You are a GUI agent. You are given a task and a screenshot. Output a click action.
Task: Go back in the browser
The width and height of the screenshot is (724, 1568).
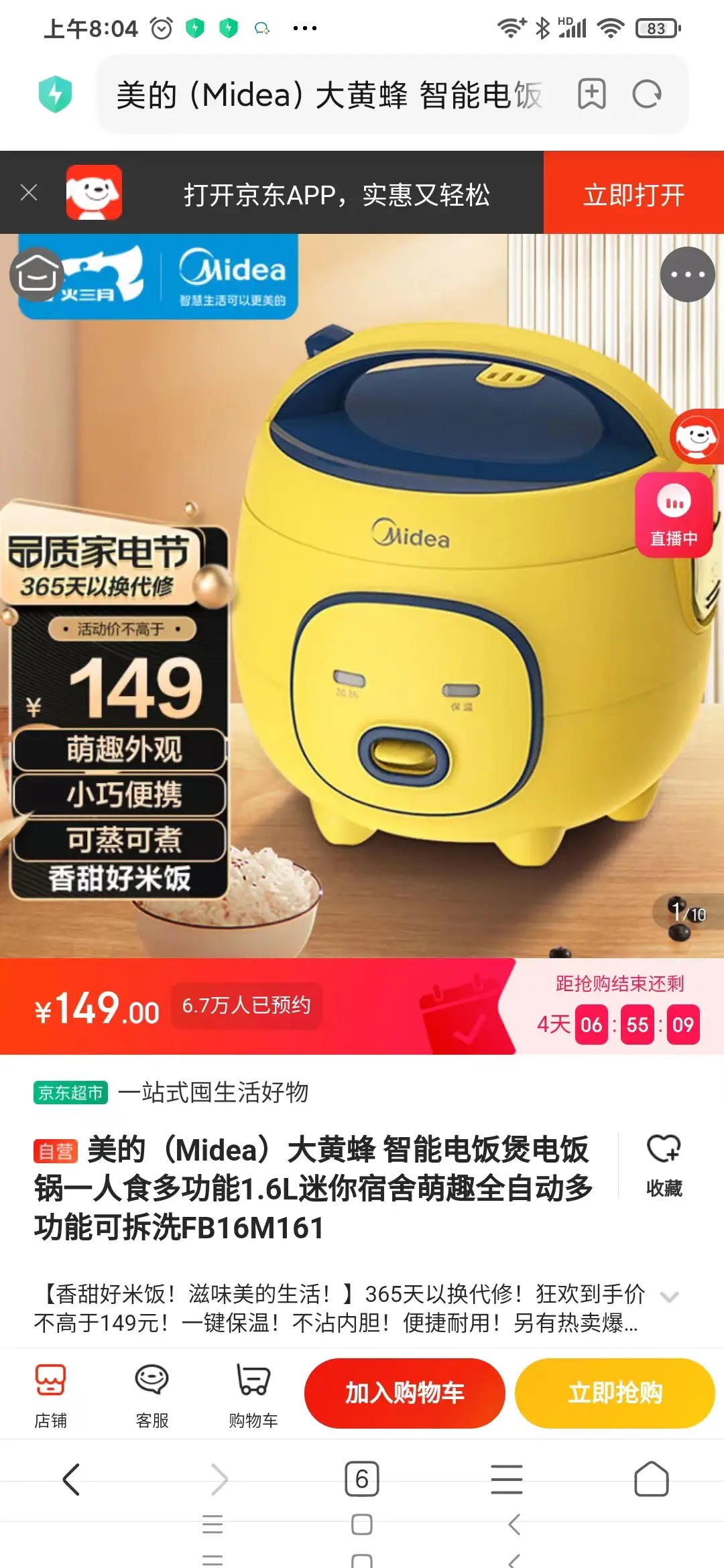point(71,1479)
